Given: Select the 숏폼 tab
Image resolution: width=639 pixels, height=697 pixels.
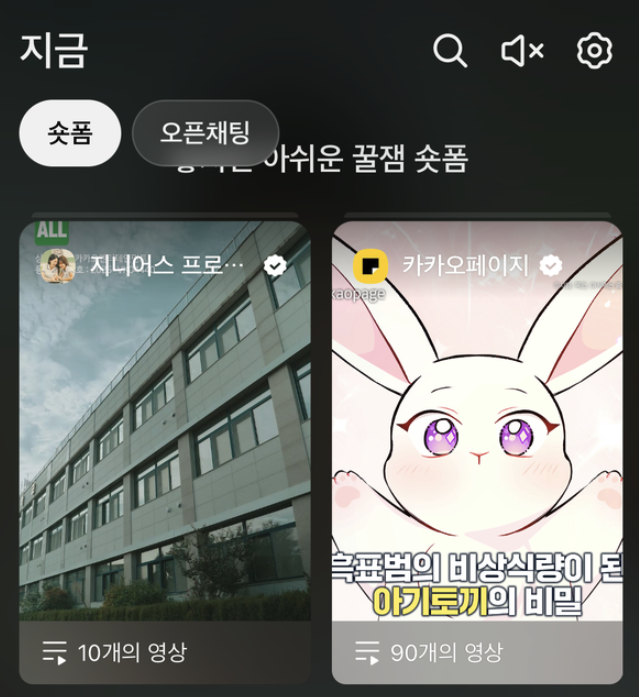Looking at the screenshot, I should pos(70,132).
